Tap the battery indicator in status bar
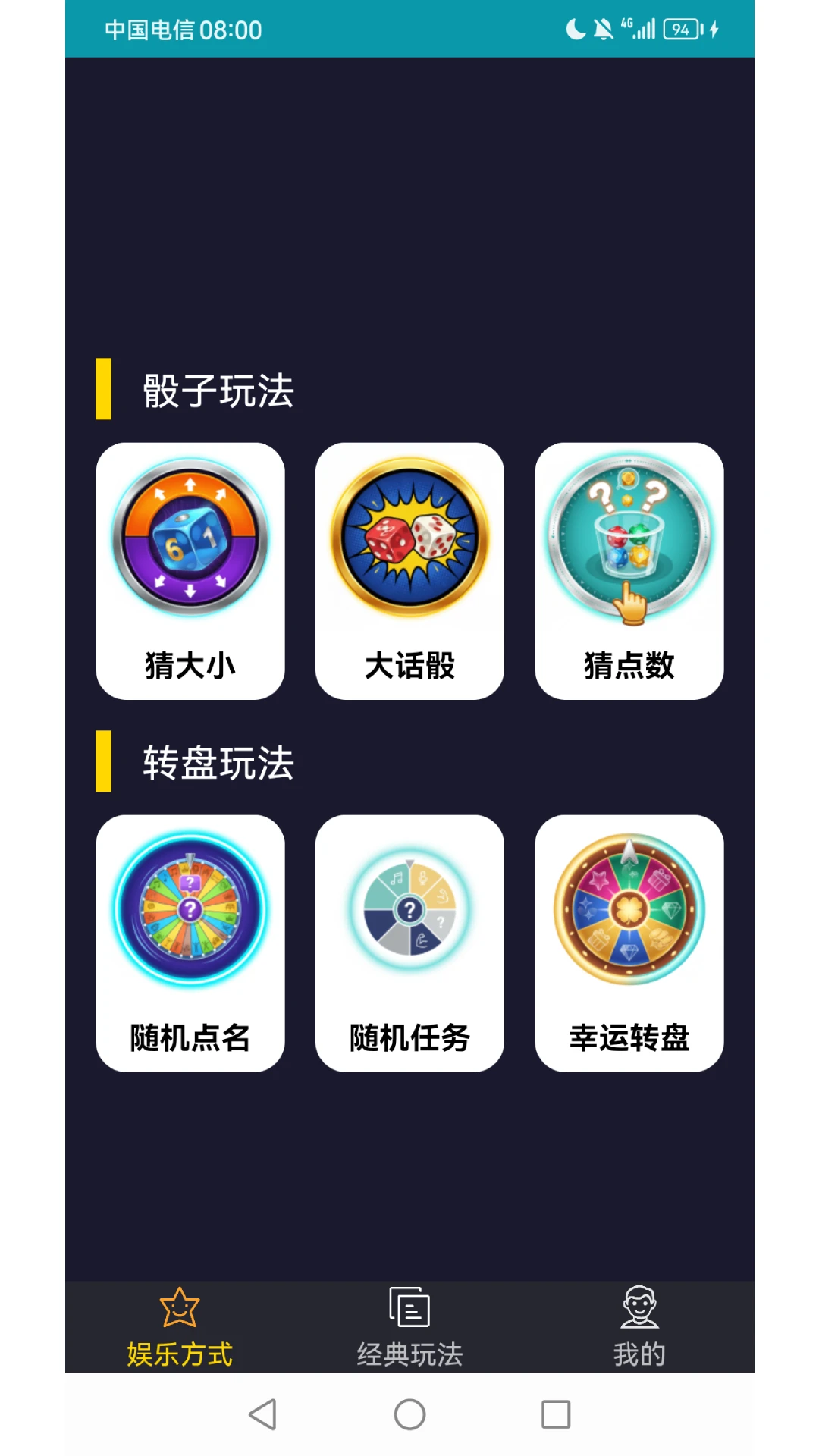 (x=679, y=30)
